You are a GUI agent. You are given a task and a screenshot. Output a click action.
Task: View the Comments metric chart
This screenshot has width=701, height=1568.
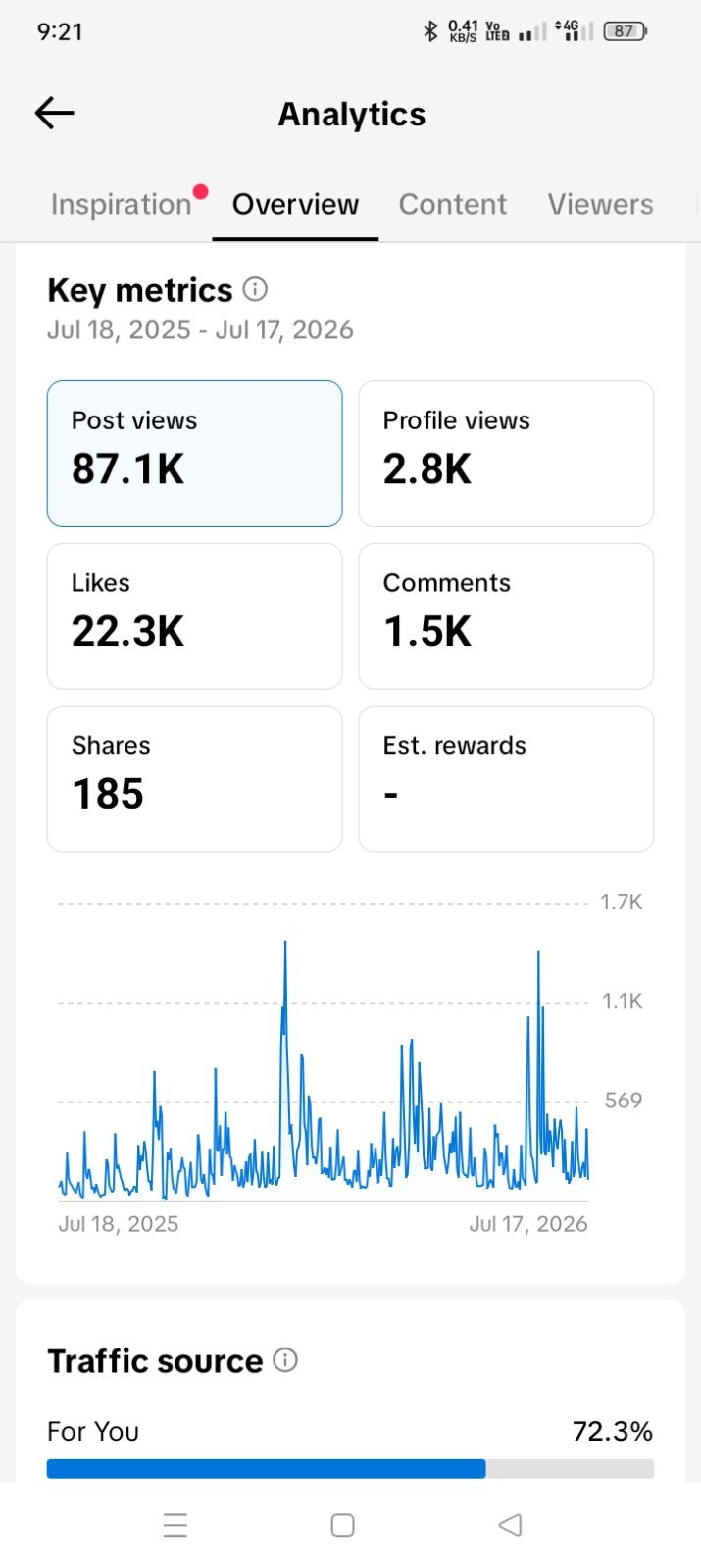[x=506, y=616]
